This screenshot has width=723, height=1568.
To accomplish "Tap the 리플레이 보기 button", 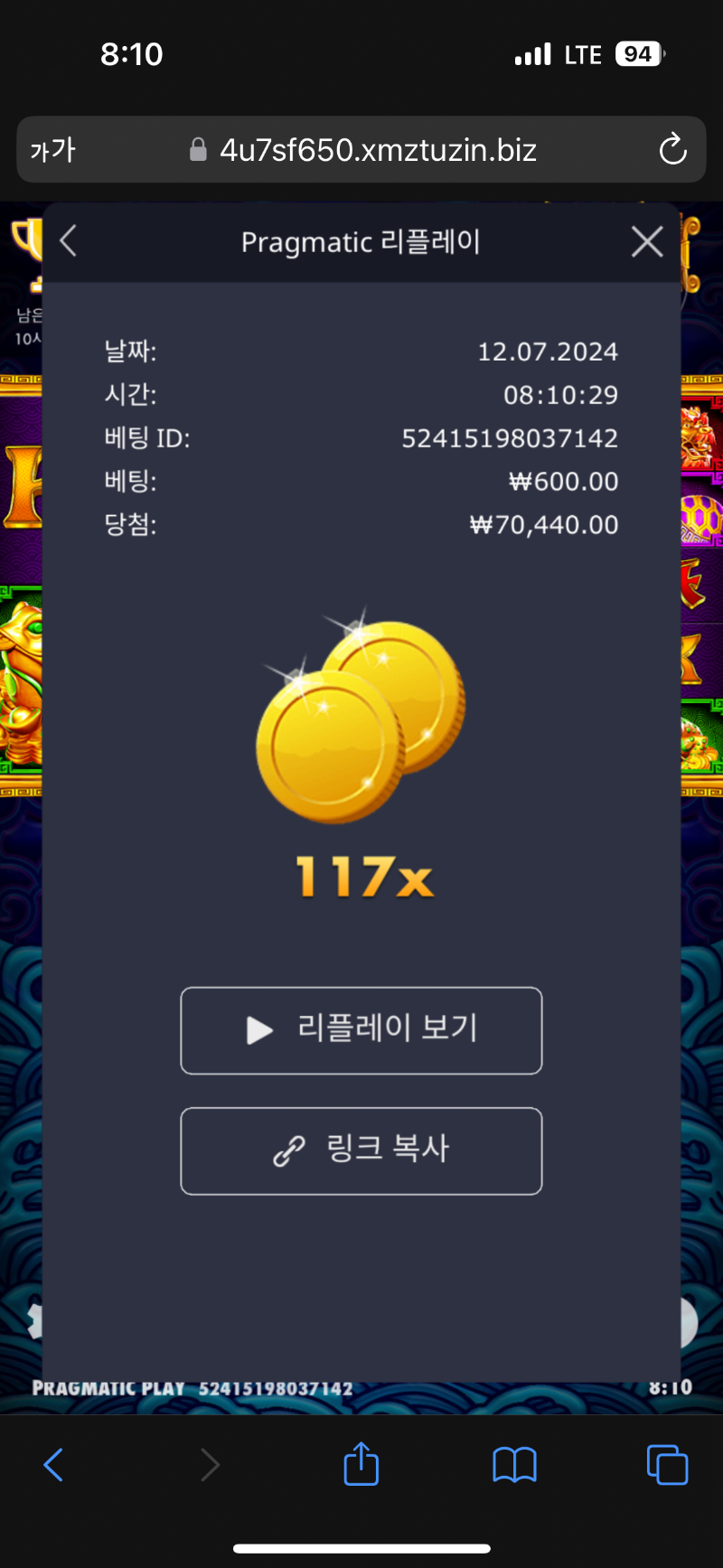I will point(361,1030).
